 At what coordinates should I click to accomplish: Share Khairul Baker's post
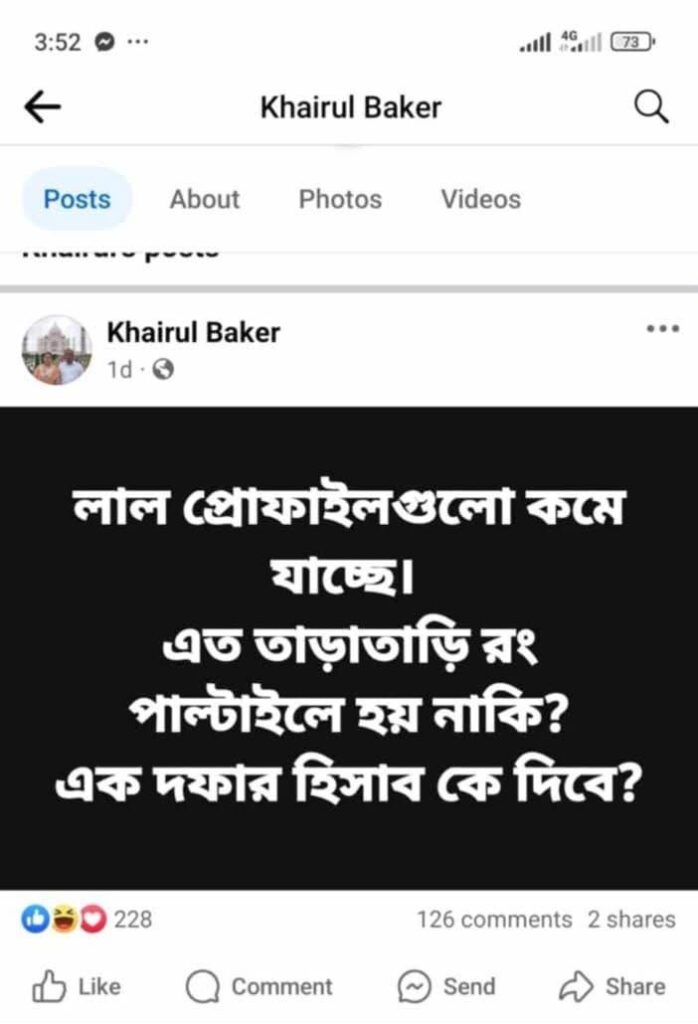[611, 987]
